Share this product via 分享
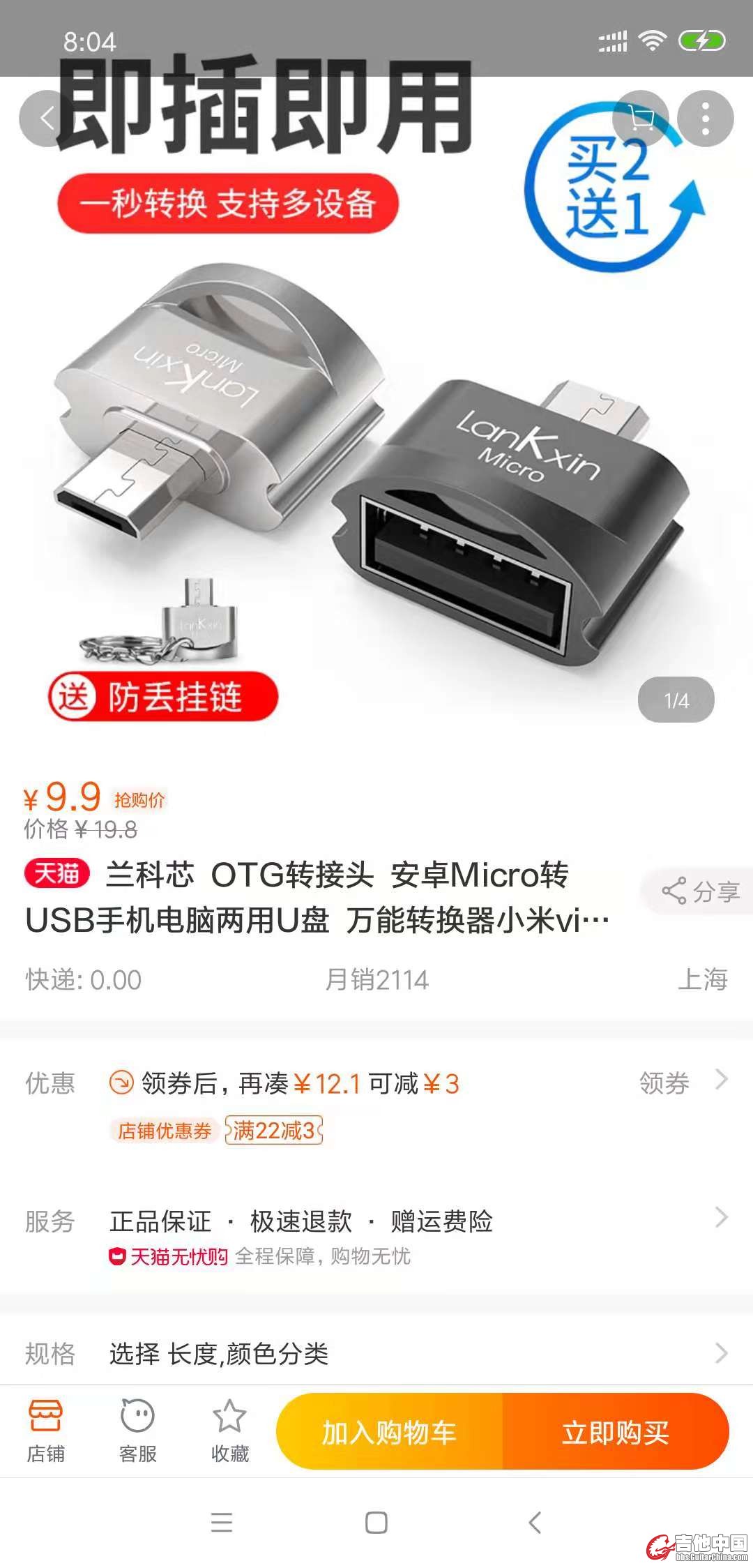Viewport: 753px width, 1568px height. [700, 891]
